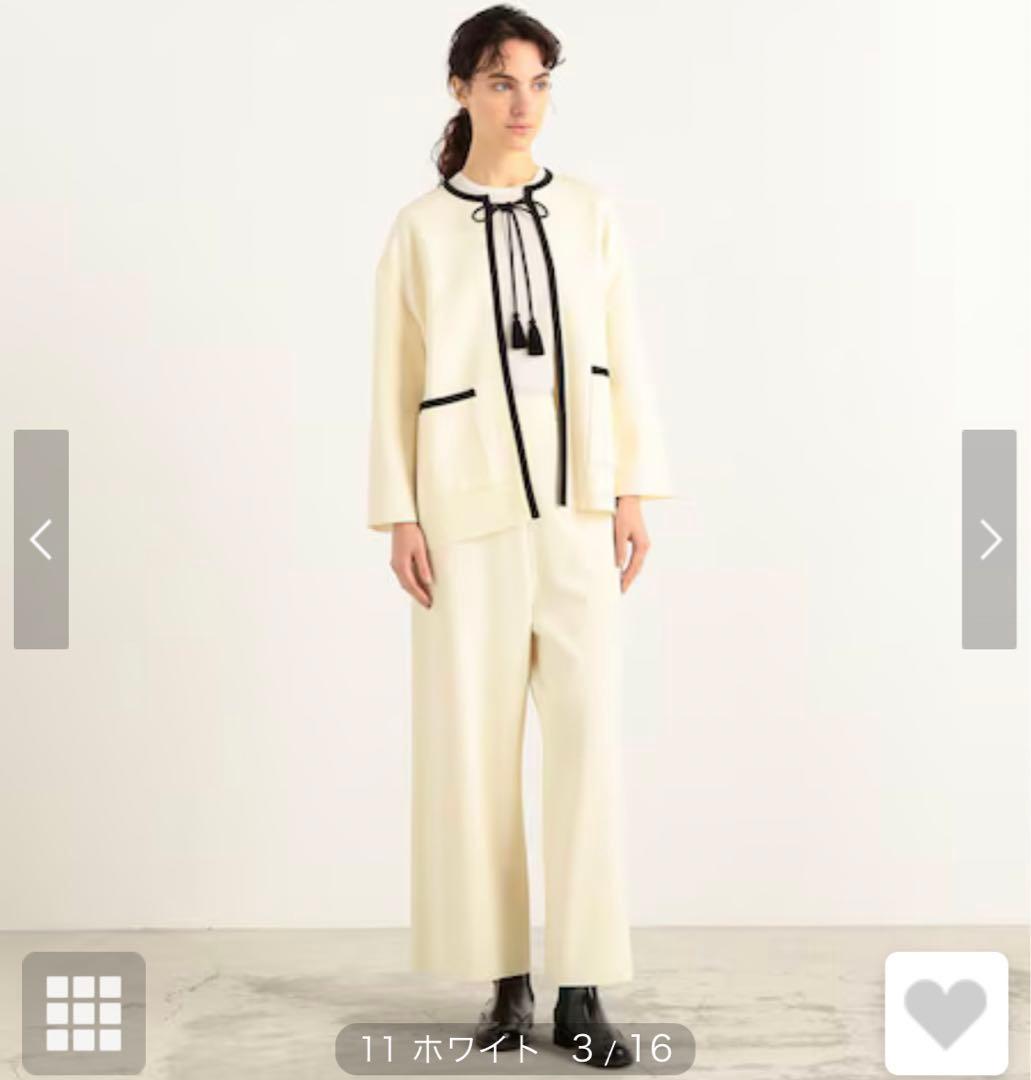Open the photo grid view
The width and height of the screenshot is (1031, 1080).
point(84,1013)
